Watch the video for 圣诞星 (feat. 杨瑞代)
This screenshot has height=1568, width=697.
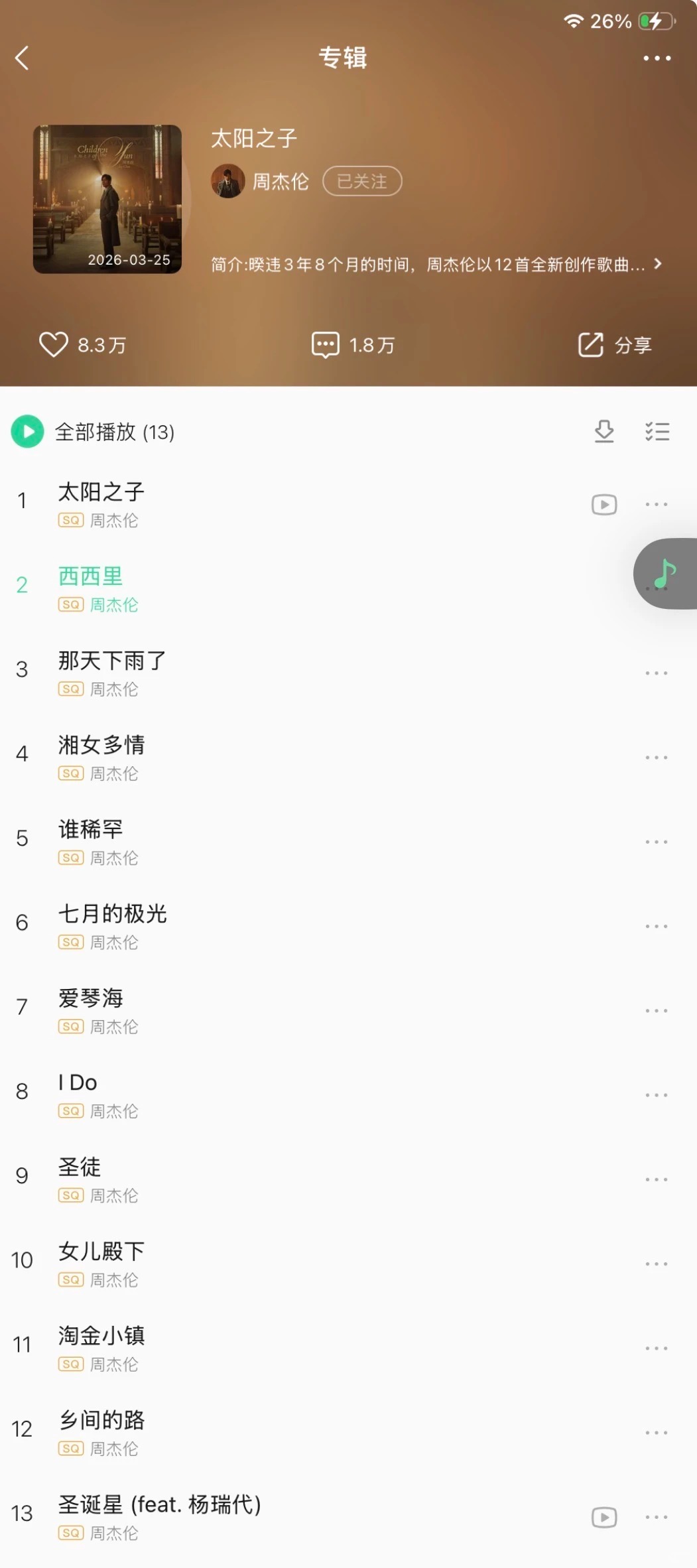(604, 1517)
